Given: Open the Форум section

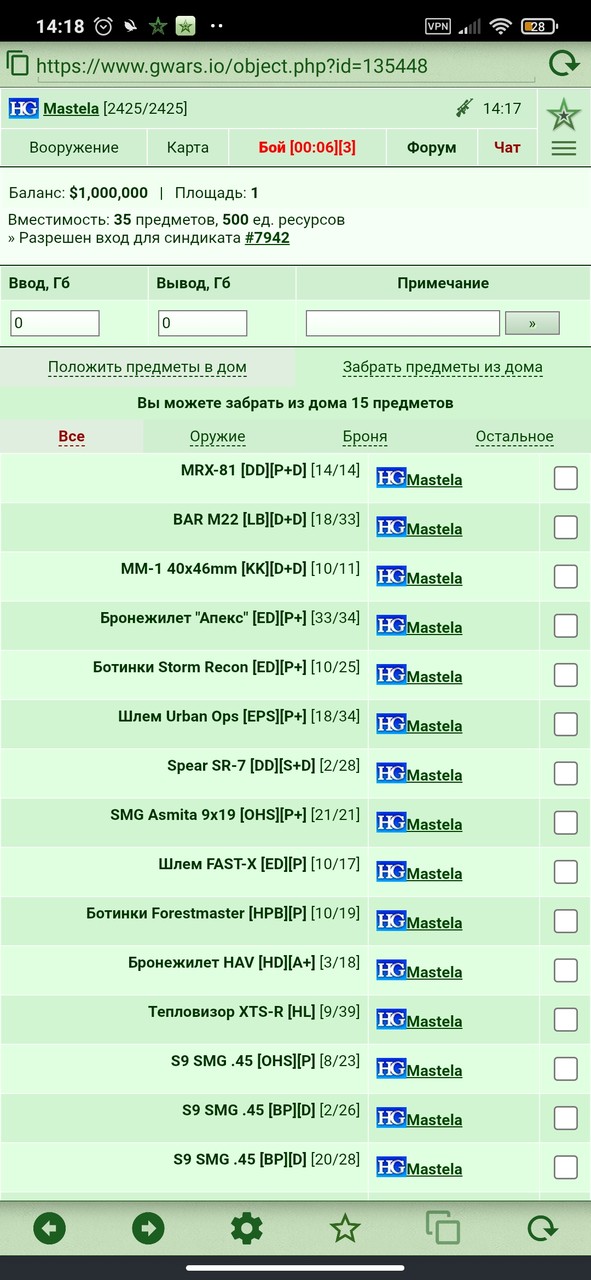Looking at the screenshot, I should 431,147.
